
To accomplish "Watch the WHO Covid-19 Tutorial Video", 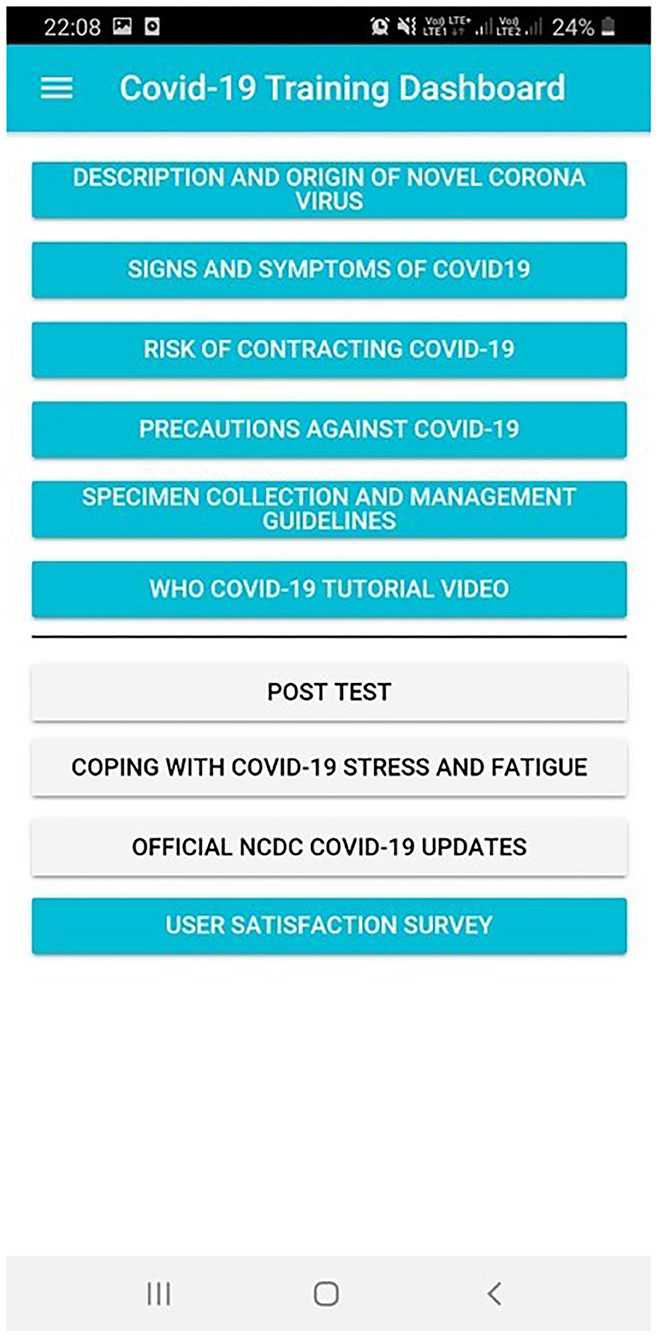I will pyautogui.click(x=329, y=588).
